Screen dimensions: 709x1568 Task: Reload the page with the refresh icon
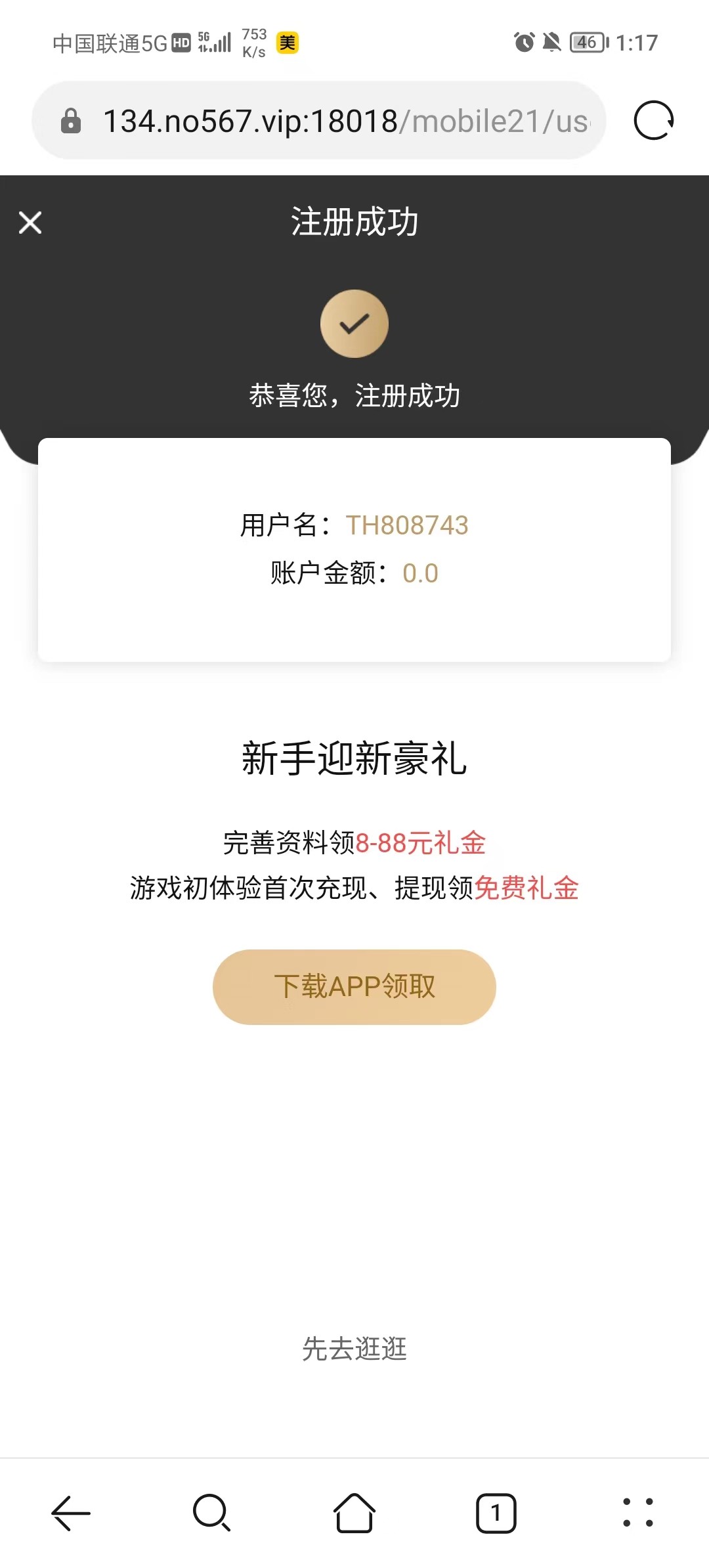point(653,121)
